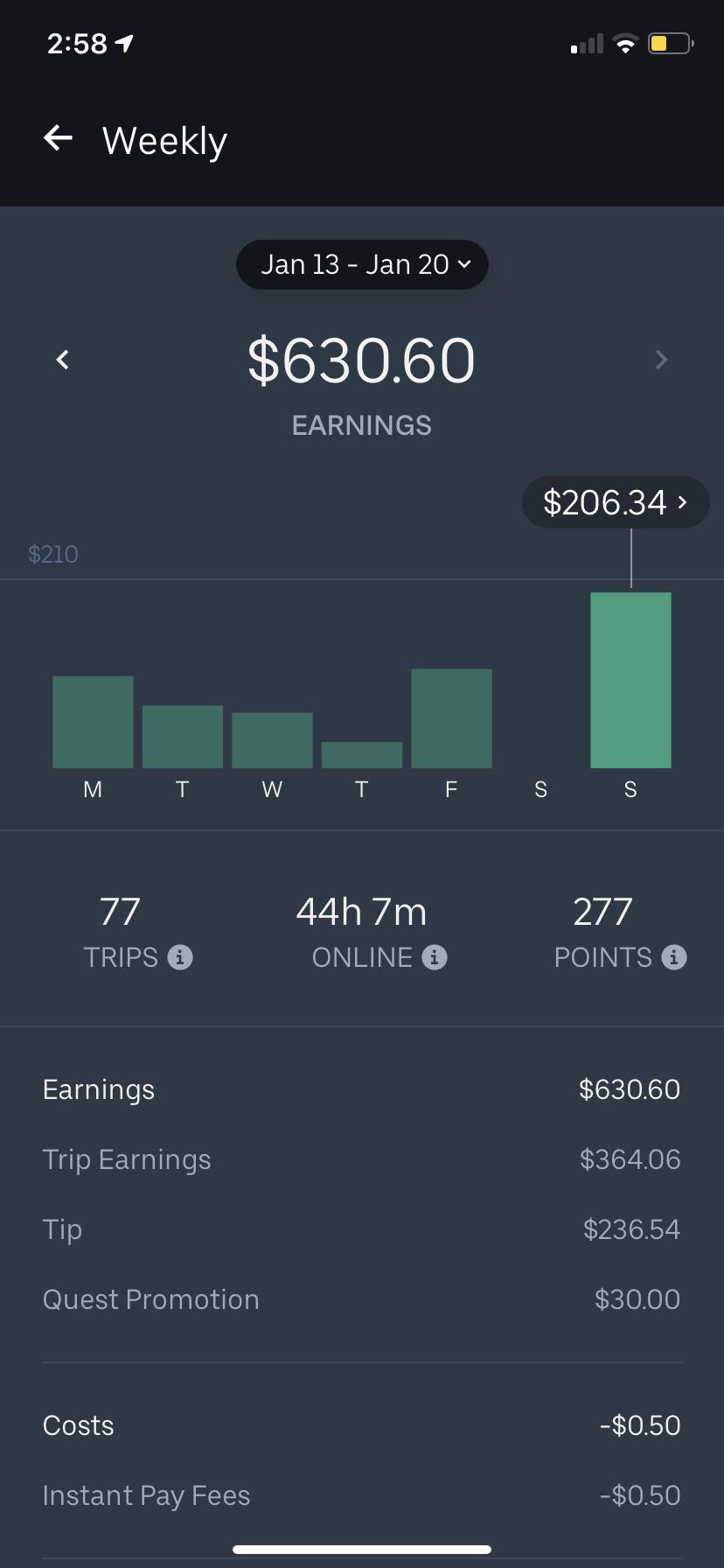Tap the cellular signal indicator

pos(585,42)
